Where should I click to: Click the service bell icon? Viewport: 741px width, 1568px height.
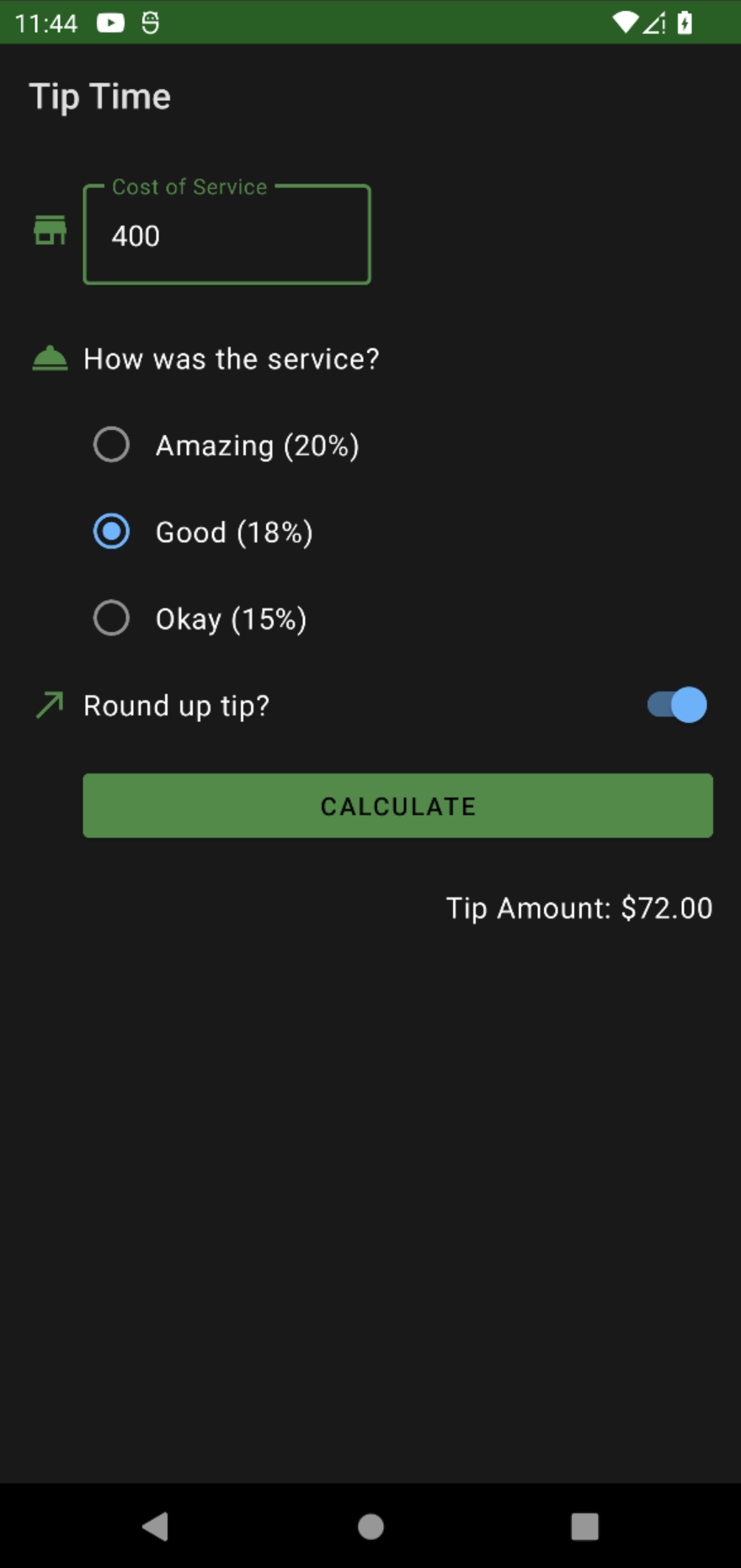50,357
